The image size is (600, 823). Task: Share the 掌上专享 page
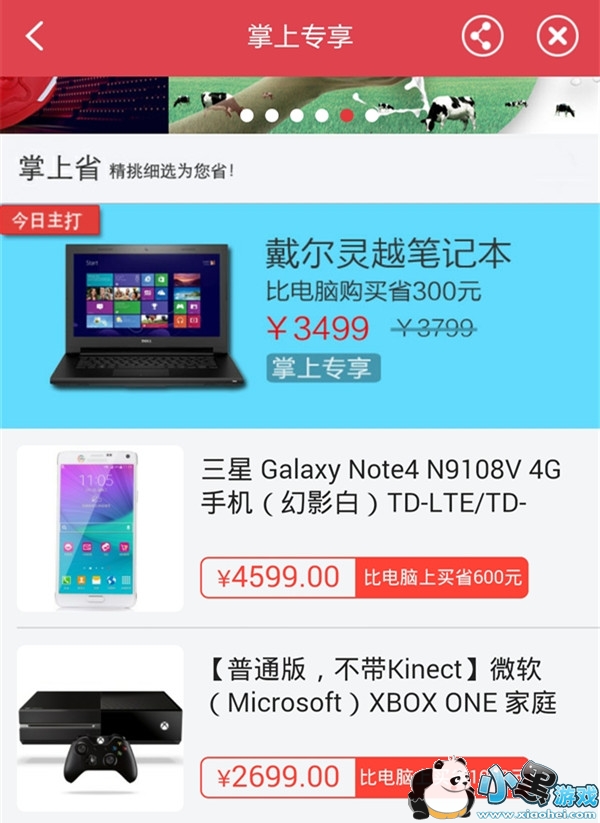pyautogui.click(x=482, y=37)
